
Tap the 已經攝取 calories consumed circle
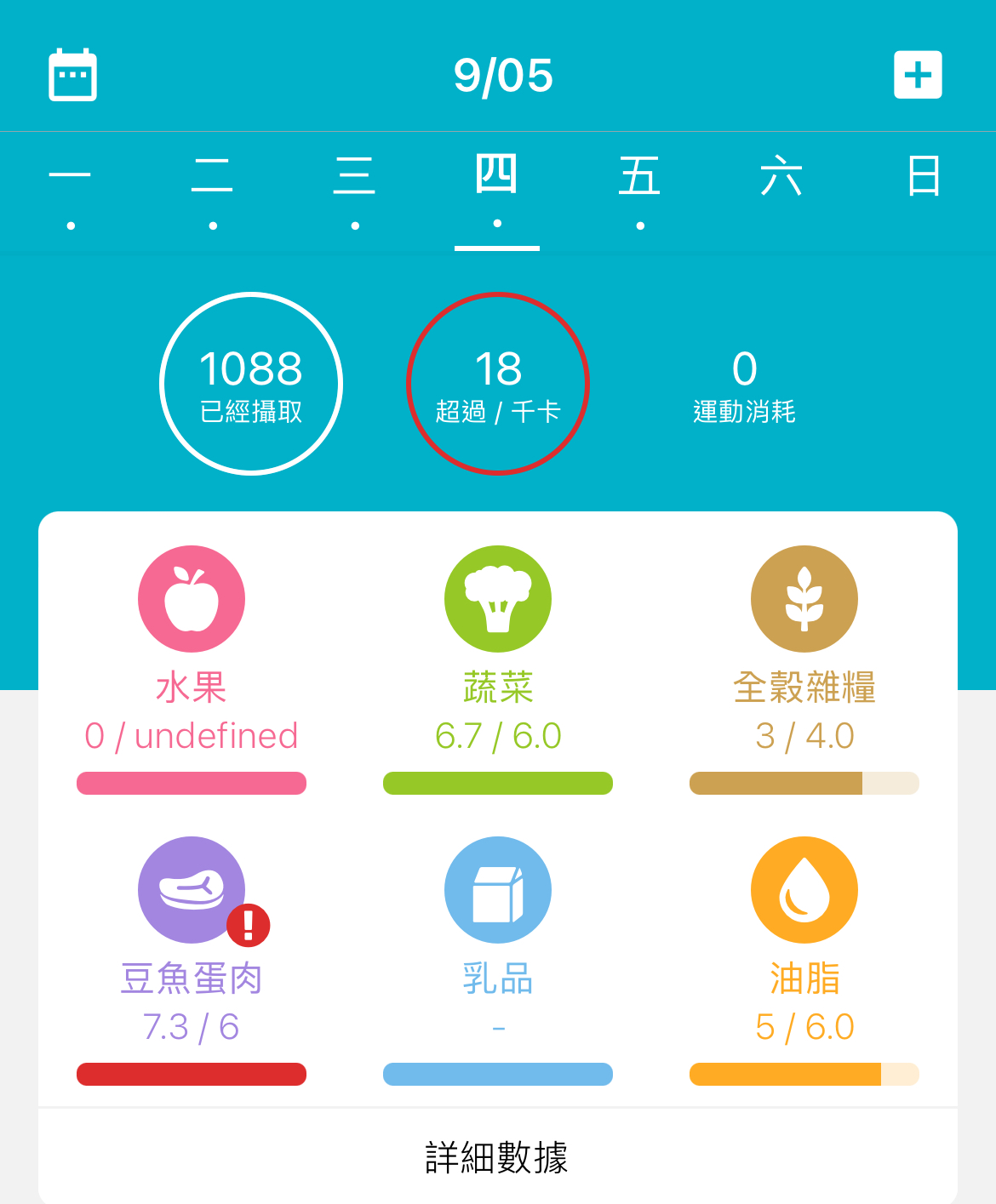(x=251, y=384)
